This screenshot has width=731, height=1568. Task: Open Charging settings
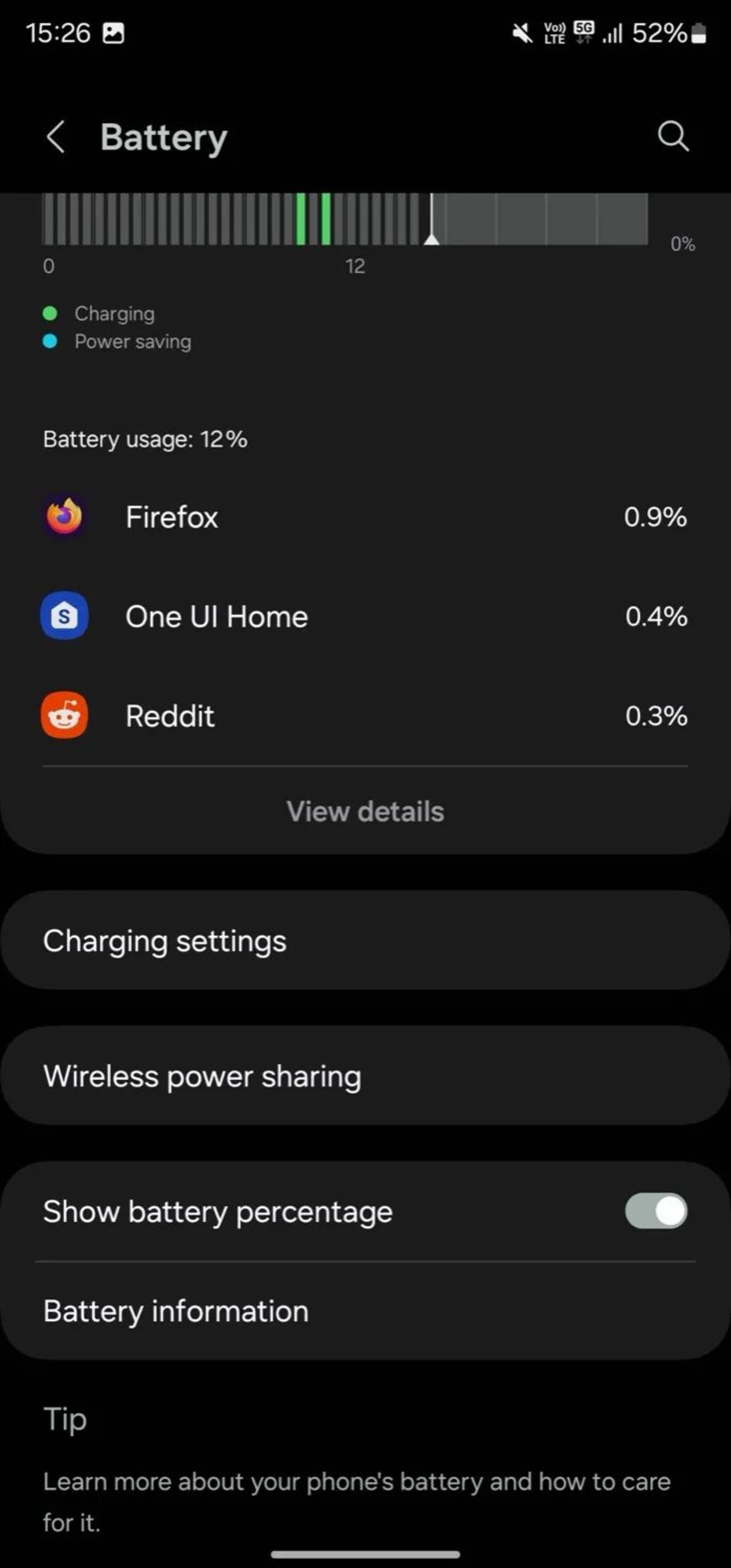point(365,941)
